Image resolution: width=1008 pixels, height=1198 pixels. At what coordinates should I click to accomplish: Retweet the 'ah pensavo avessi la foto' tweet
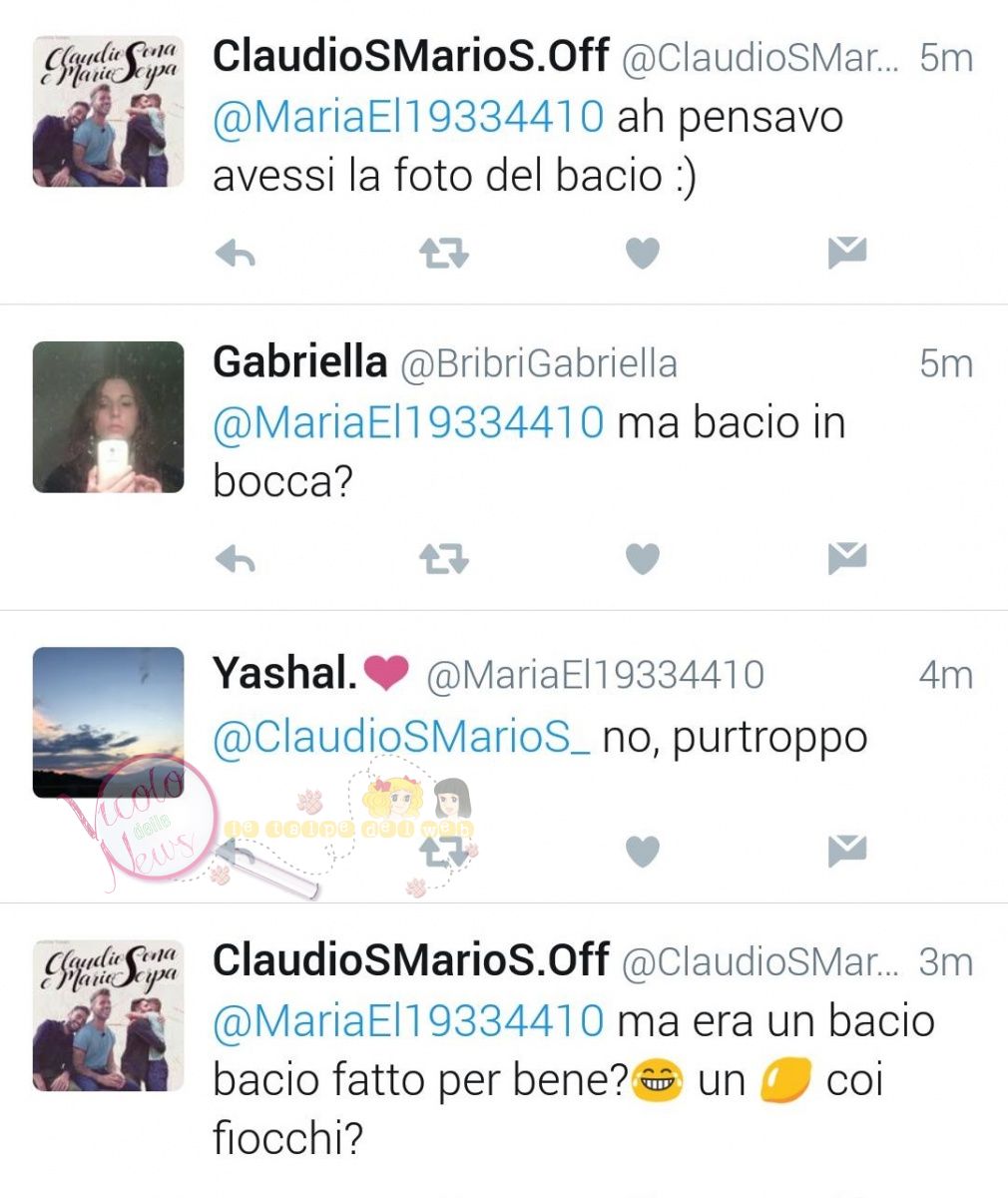point(443,255)
